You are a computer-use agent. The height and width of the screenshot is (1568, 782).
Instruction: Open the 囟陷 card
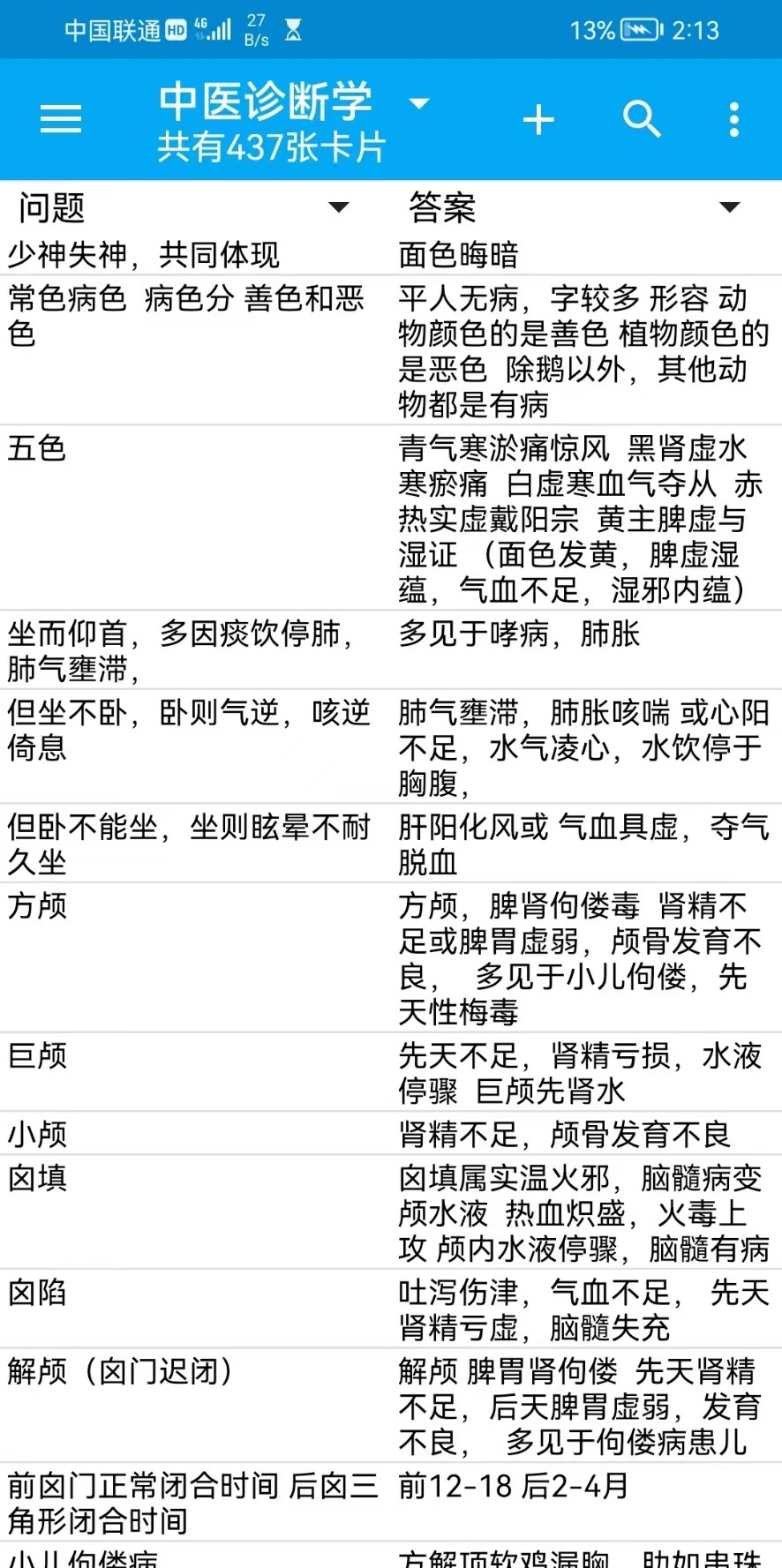[x=391, y=1309]
